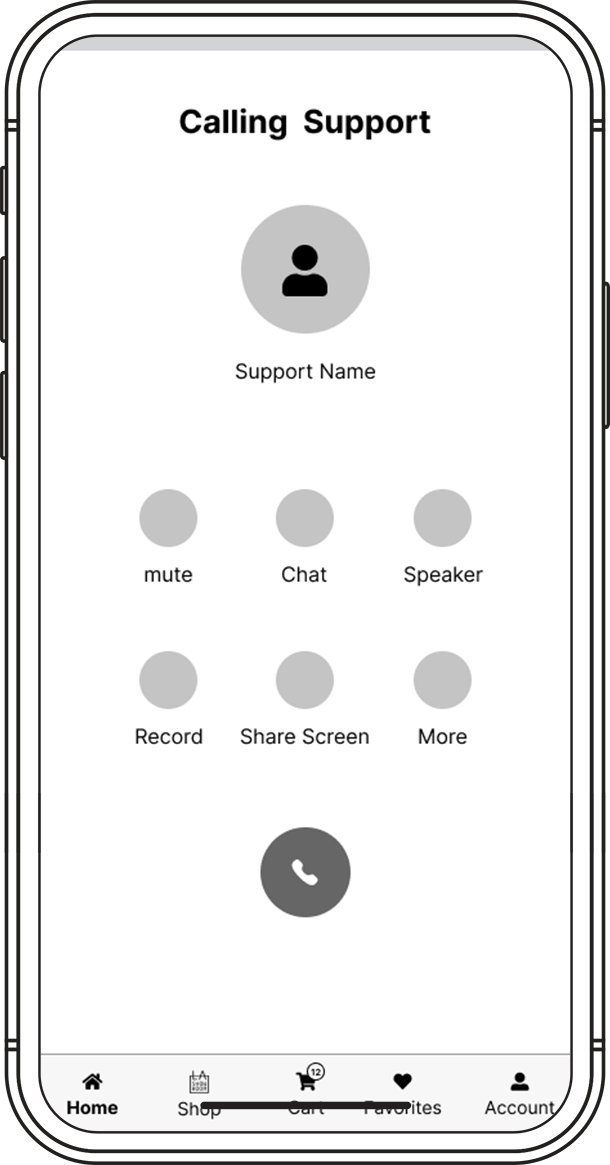Open More call options
610x1165 pixels.
click(x=442, y=680)
